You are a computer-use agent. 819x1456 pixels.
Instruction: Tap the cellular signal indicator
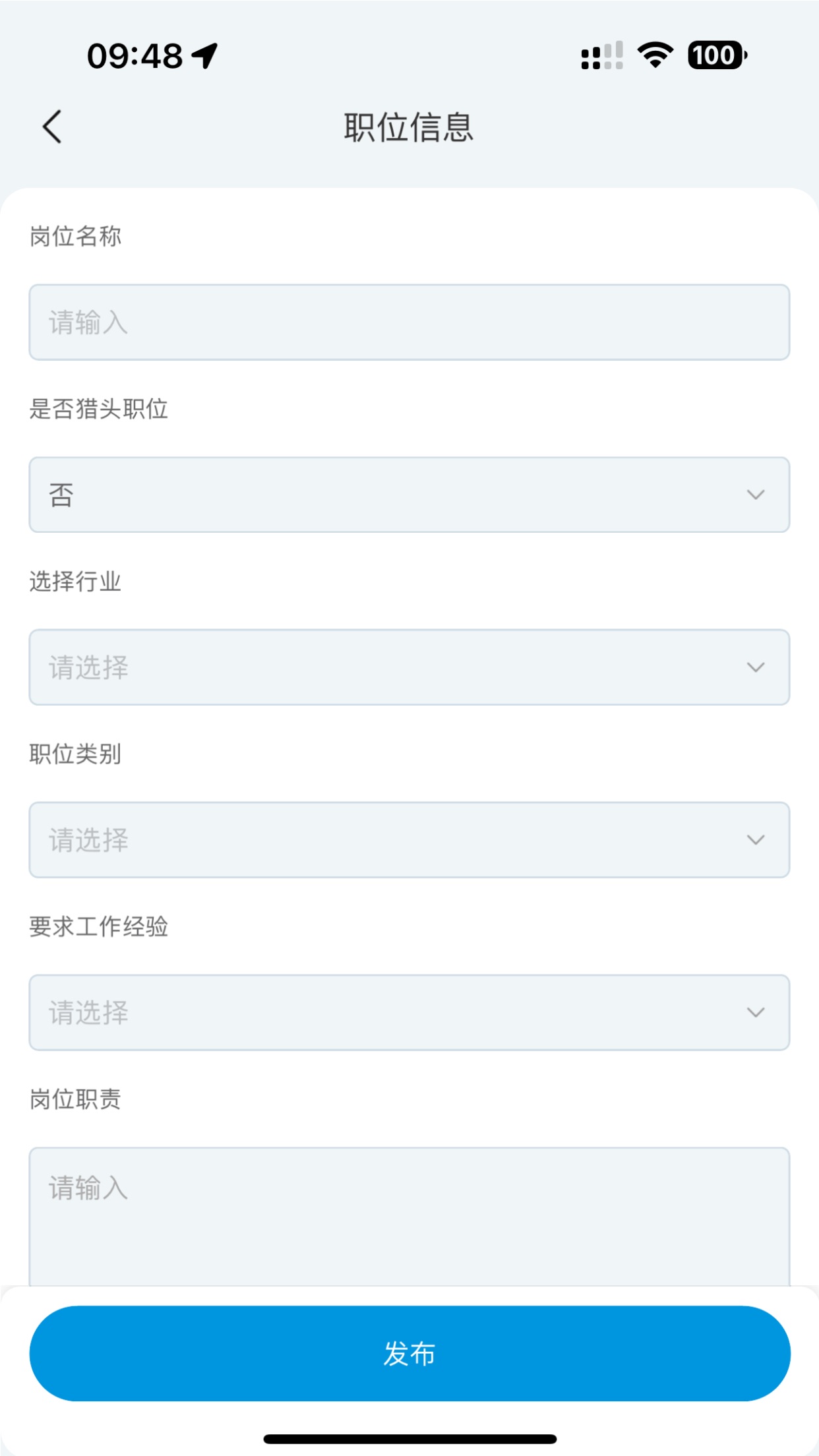pyautogui.click(x=601, y=56)
